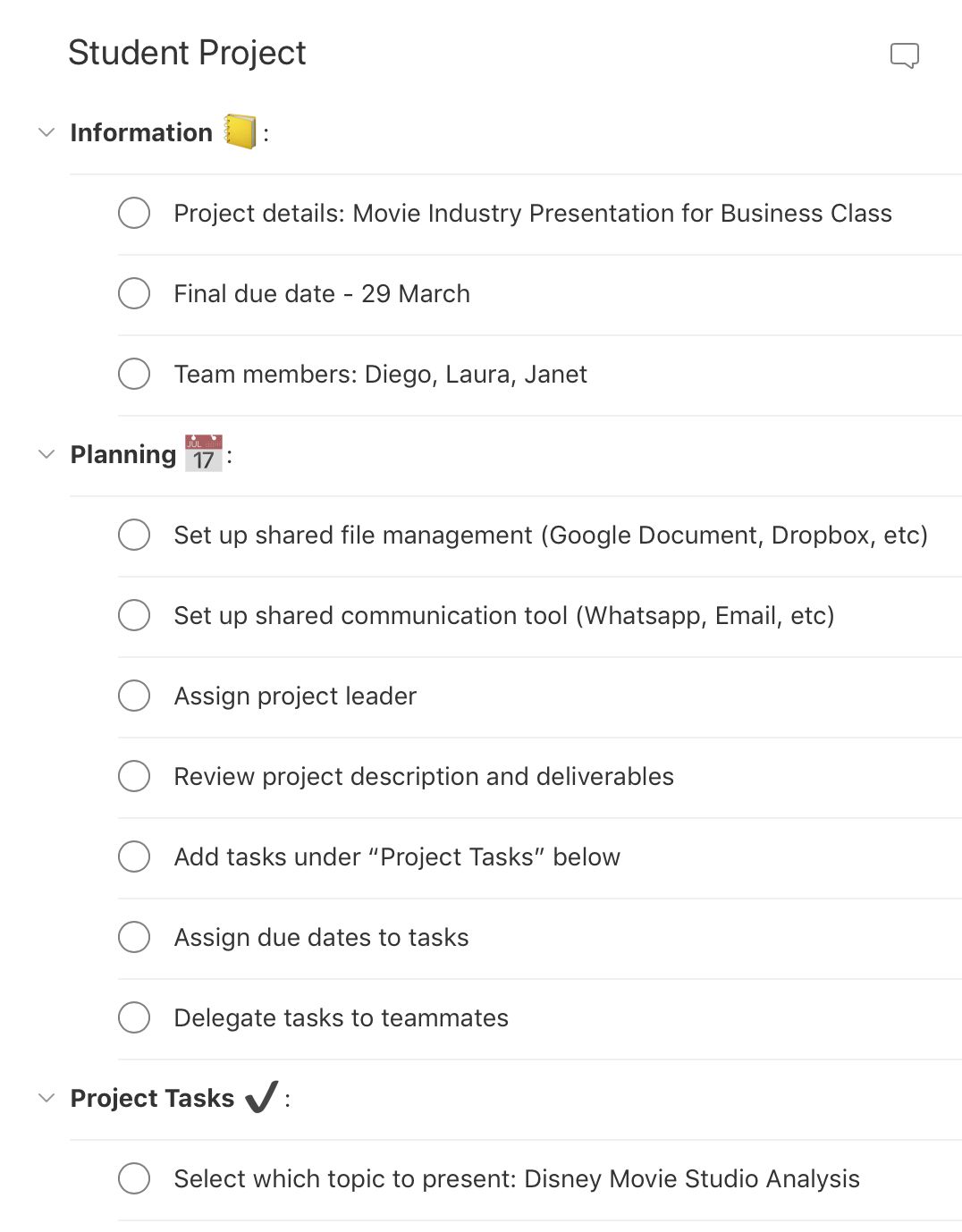Complete the 'Team members' task
The height and width of the screenshot is (1232, 962).
[x=134, y=374]
